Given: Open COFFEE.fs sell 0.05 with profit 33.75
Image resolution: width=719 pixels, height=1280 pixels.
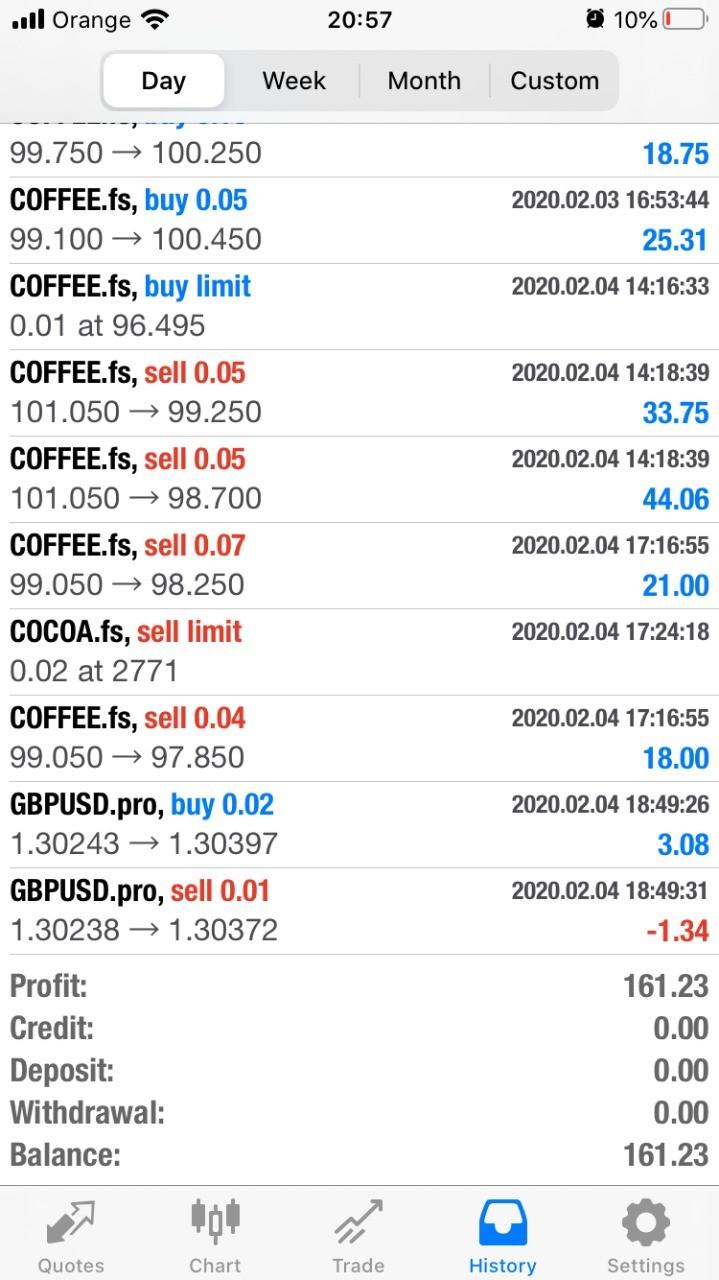Looking at the screenshot, I should point(359,392).
